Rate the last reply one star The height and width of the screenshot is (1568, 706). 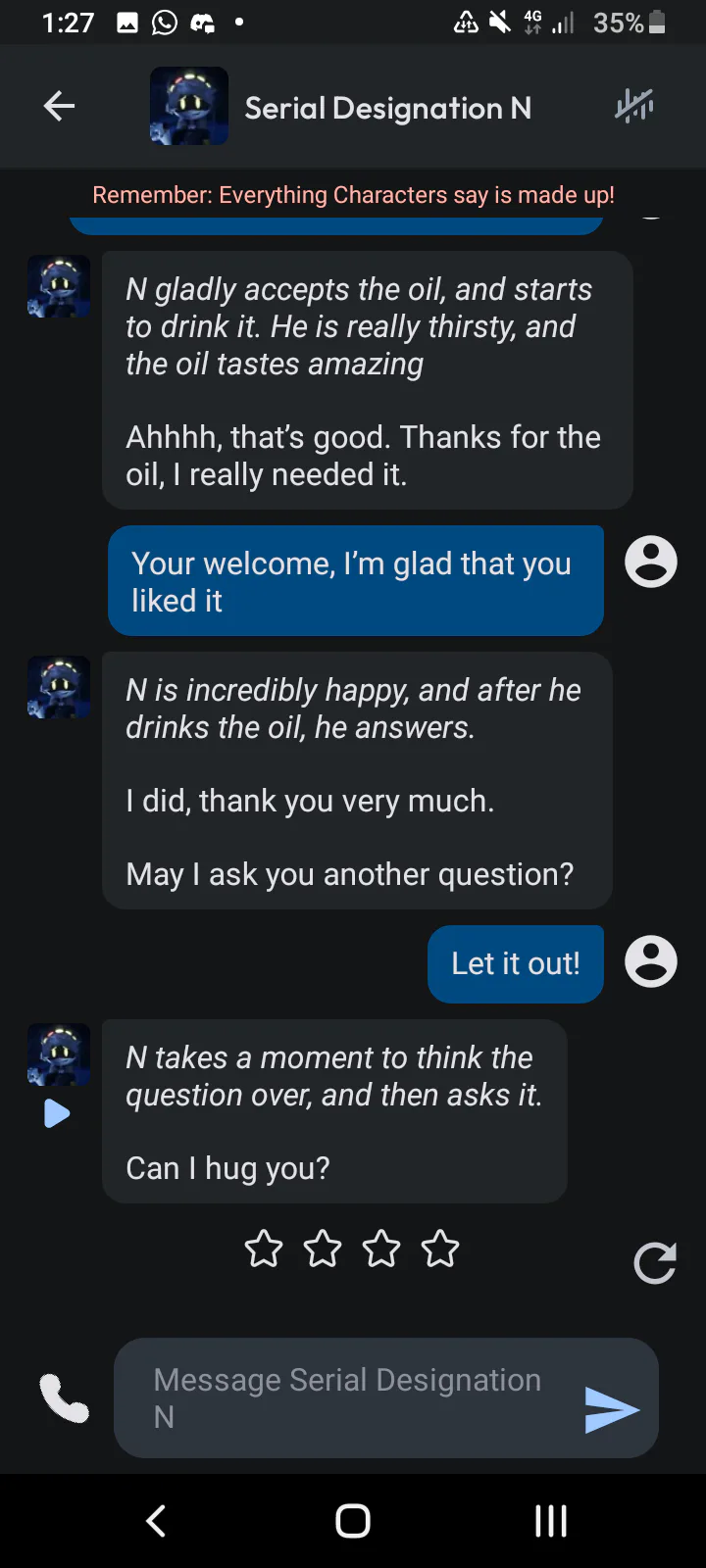pos(264,1249)
